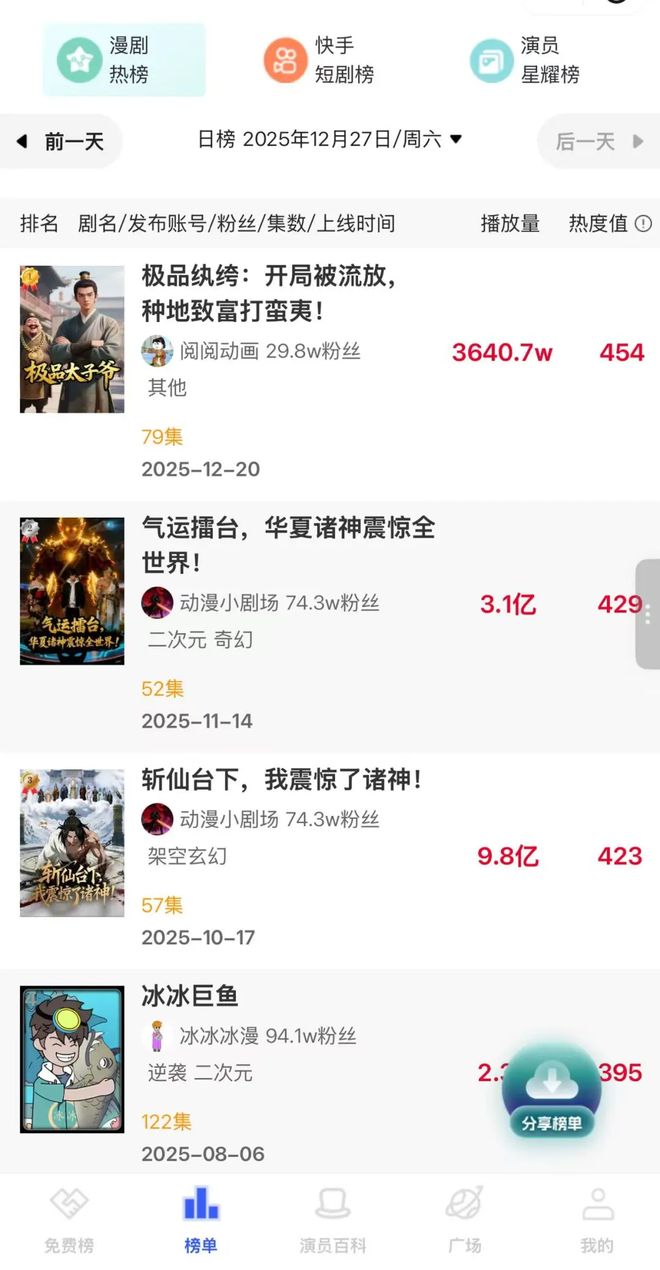Open the 日榜 date dropdown
The width and height of the screenshot is (660, 1270).
330,140
